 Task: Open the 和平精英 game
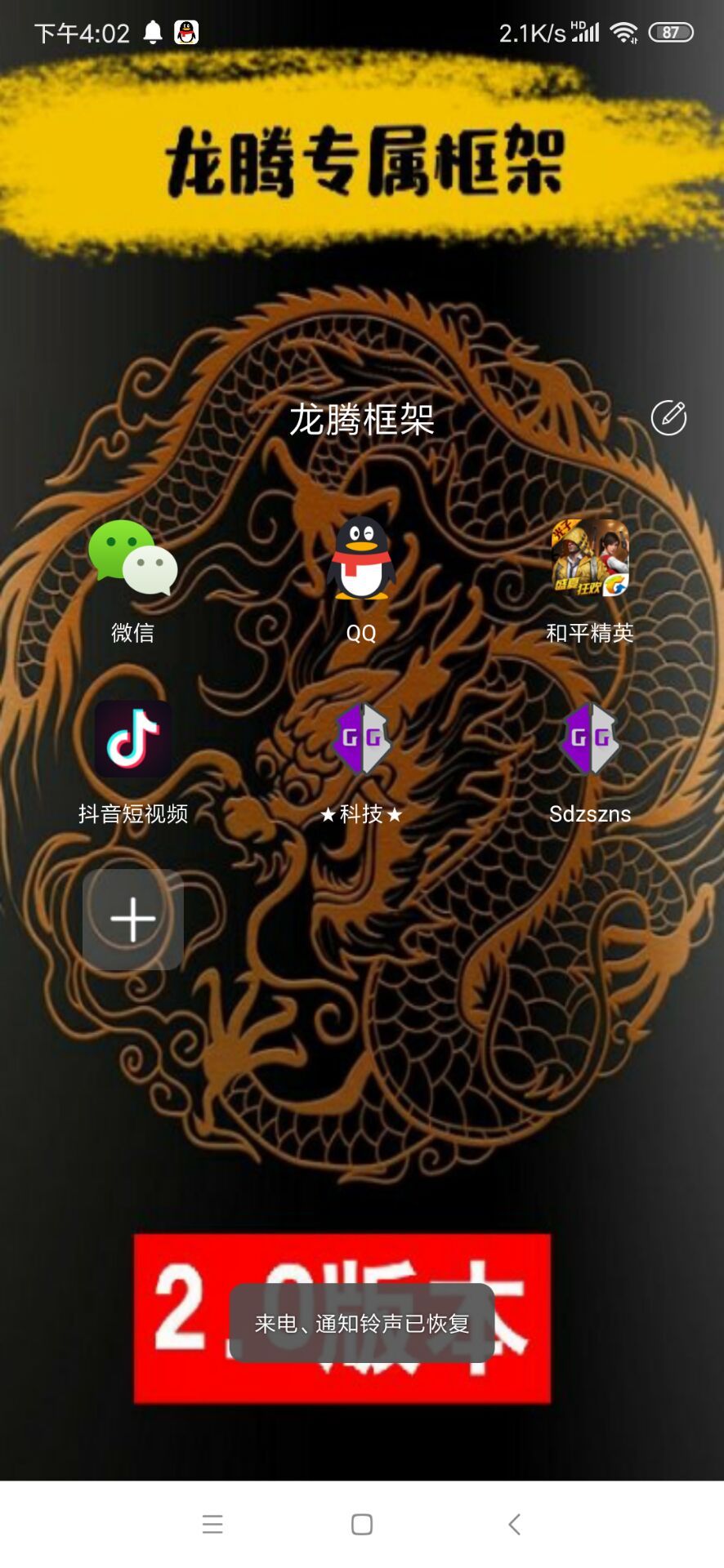[x=589, y=560]
